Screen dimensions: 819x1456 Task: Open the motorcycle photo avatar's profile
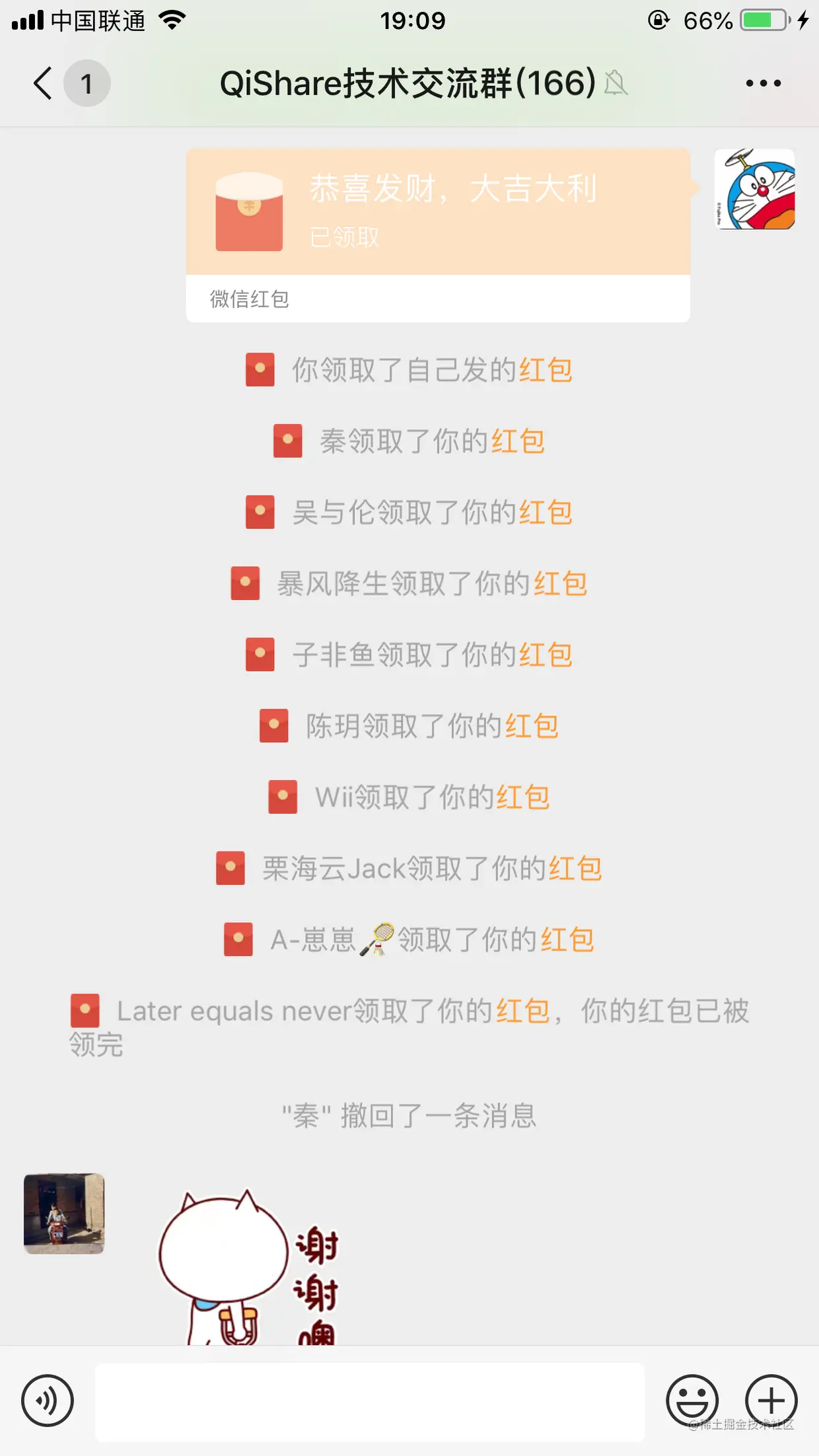64,1214
